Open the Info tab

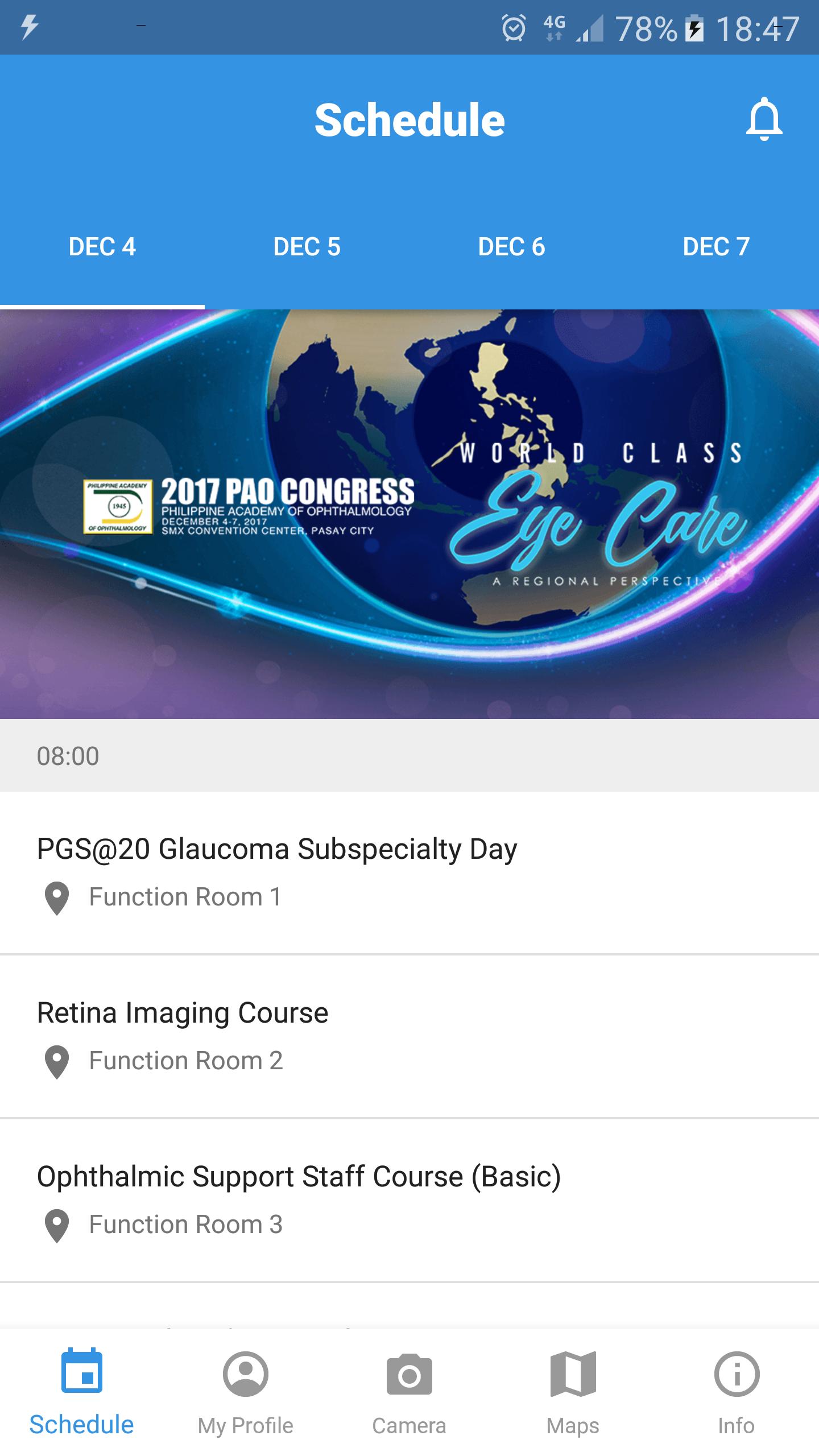[x=737, y=1392]
